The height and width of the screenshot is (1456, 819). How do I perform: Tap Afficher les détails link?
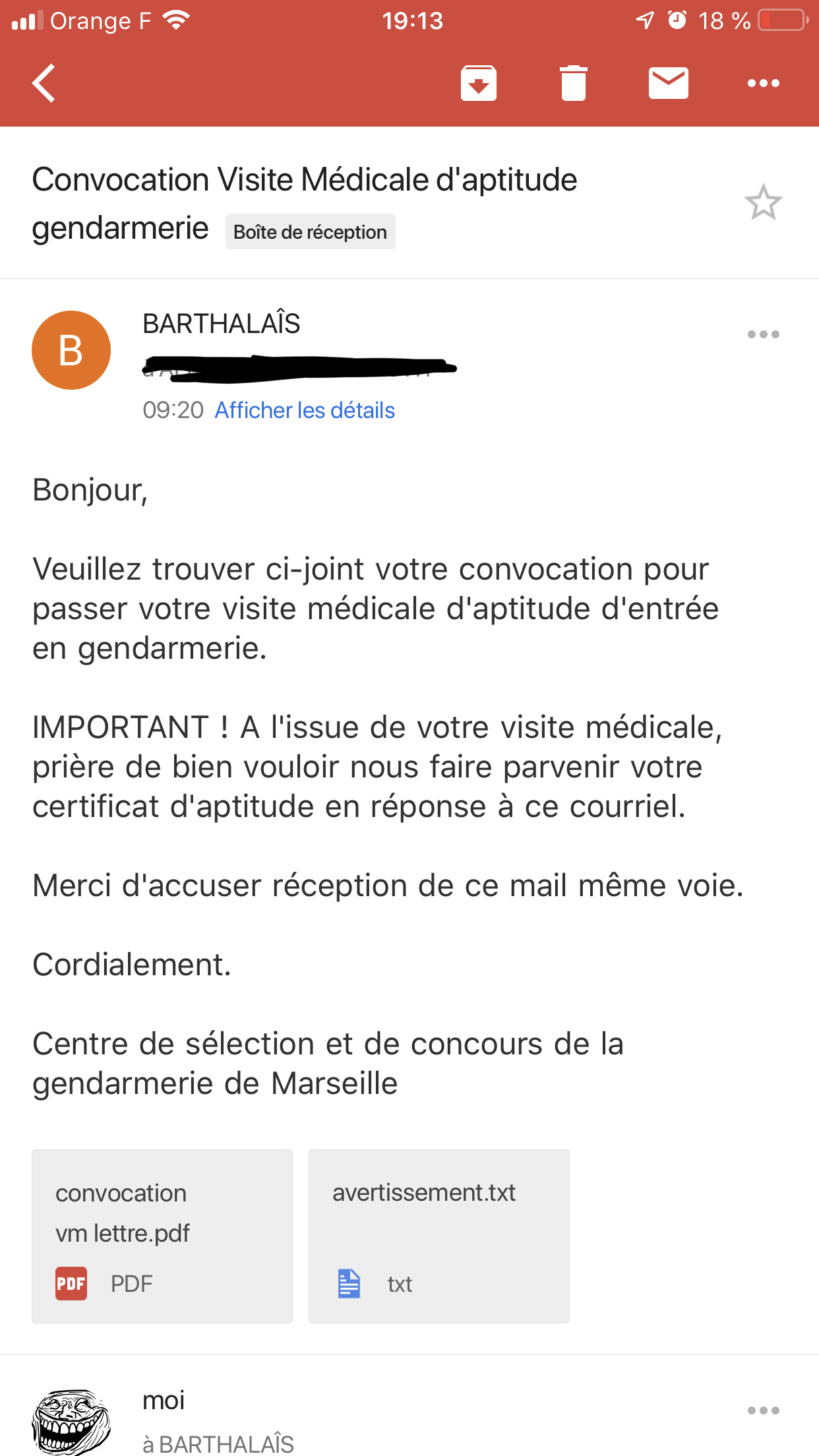click(x=305, y=410)
